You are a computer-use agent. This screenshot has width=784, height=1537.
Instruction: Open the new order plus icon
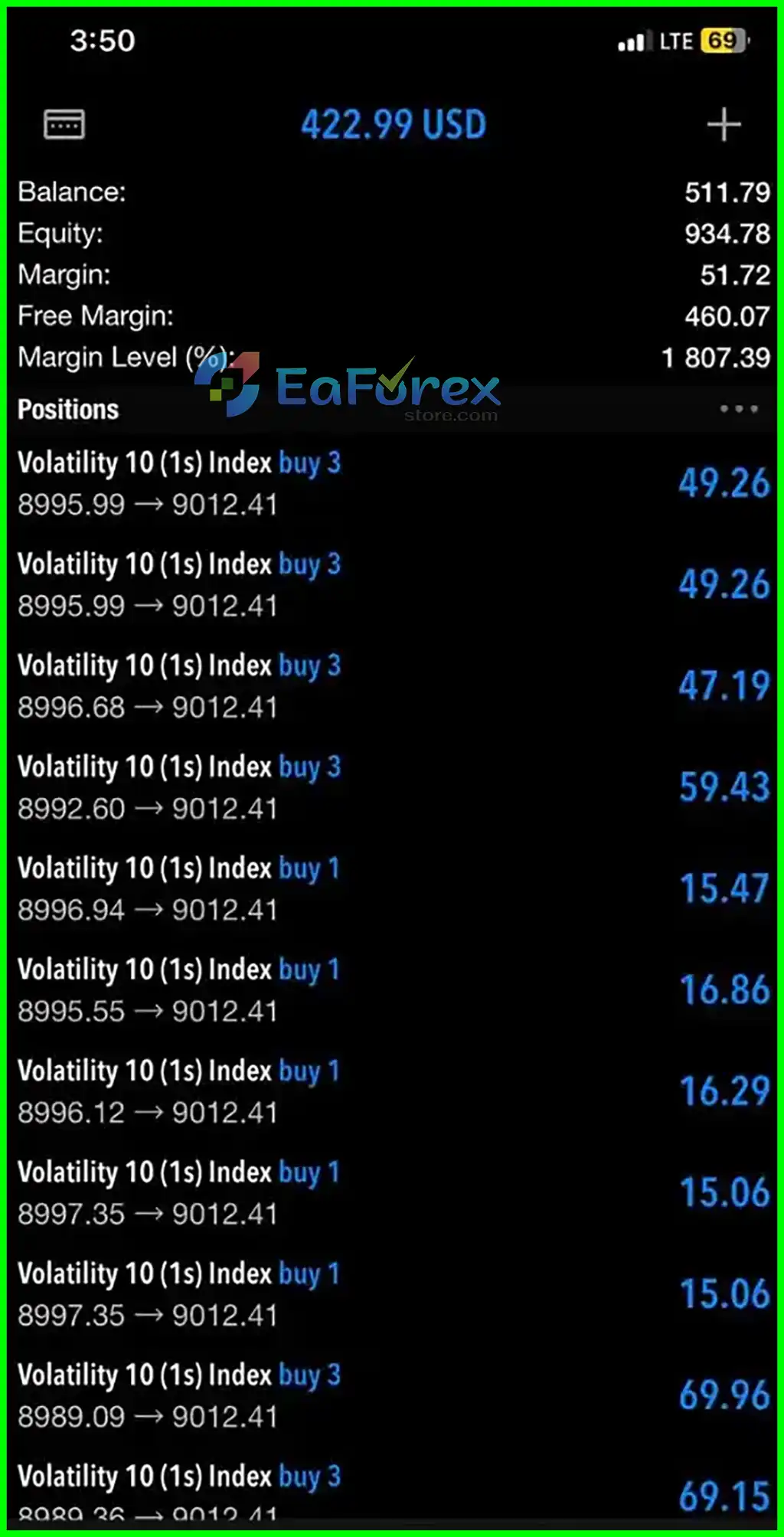click(x=724, y=125)
